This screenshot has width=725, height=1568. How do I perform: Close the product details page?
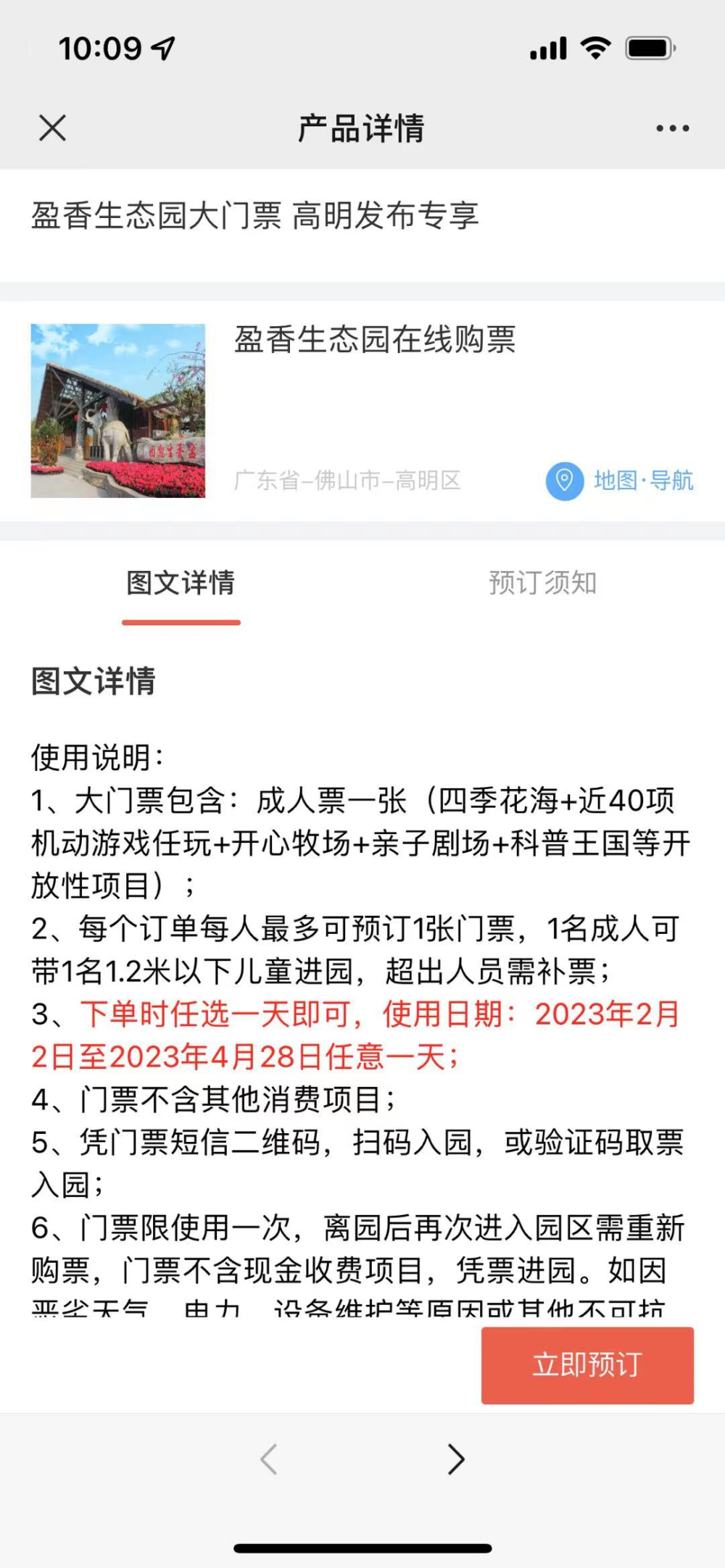pyautogui.click(x=52, y=128)
